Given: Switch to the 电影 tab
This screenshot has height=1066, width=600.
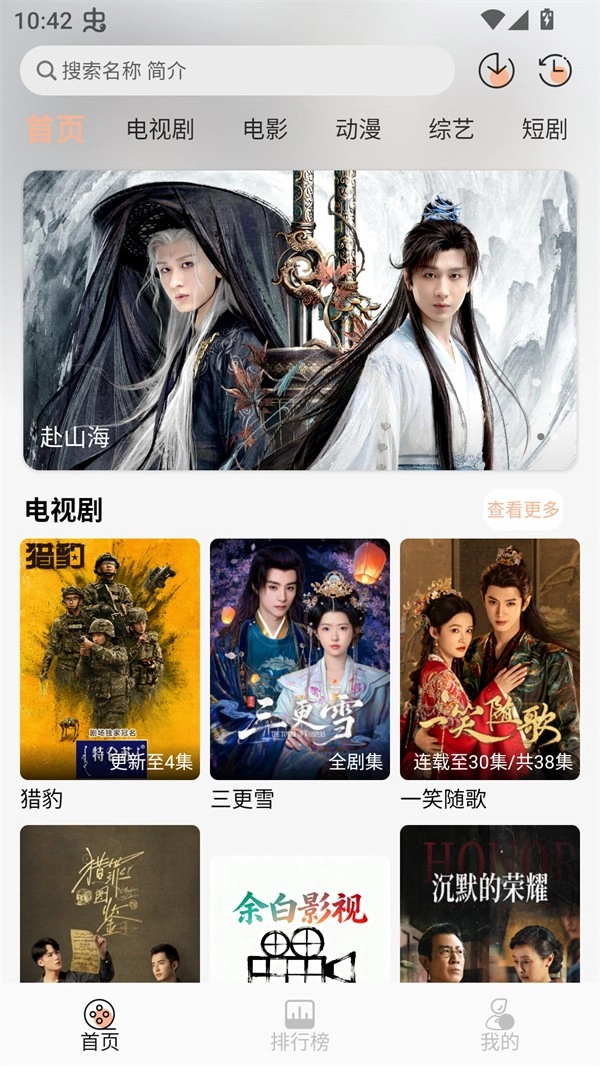Looking at the screenshot, I should click(265, 129).
